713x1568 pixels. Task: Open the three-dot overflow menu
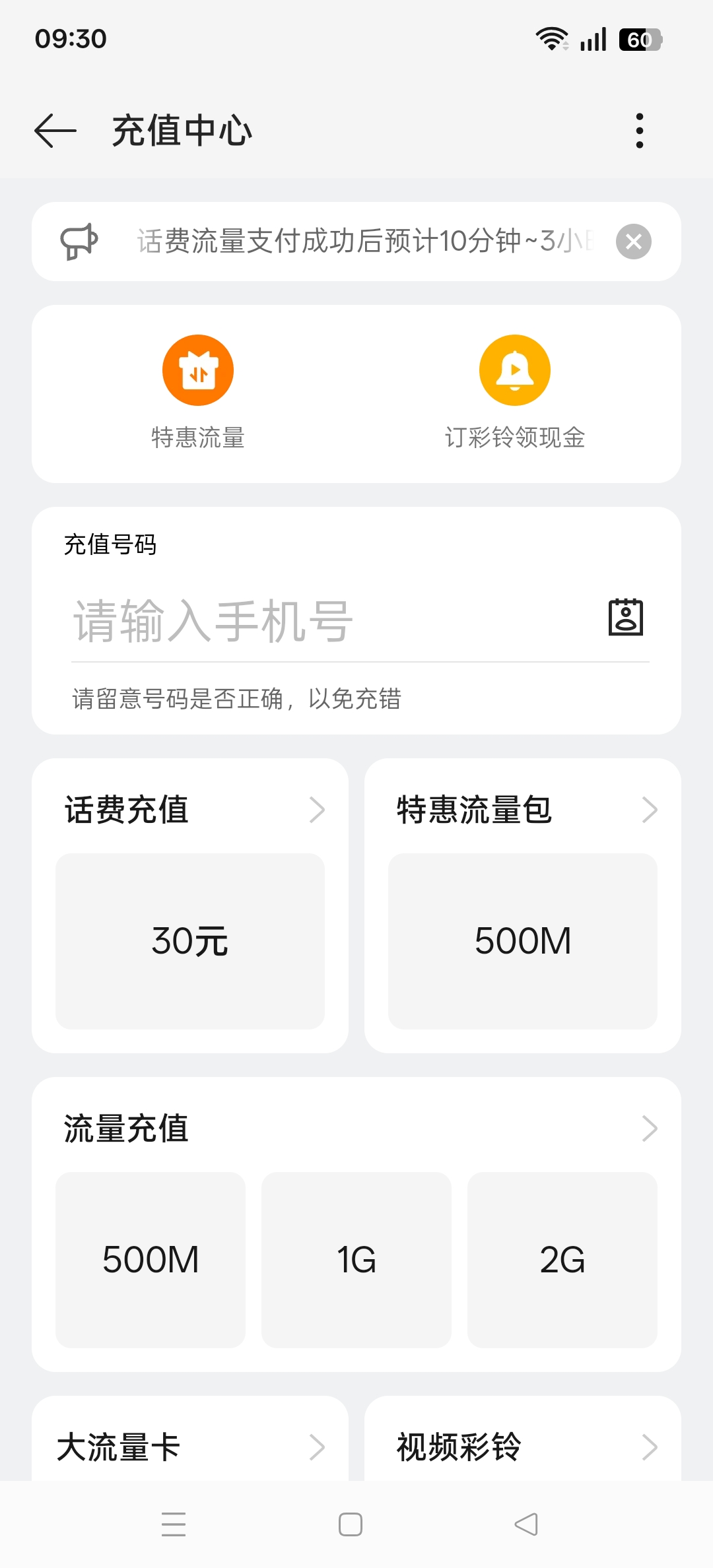[639, 131]
